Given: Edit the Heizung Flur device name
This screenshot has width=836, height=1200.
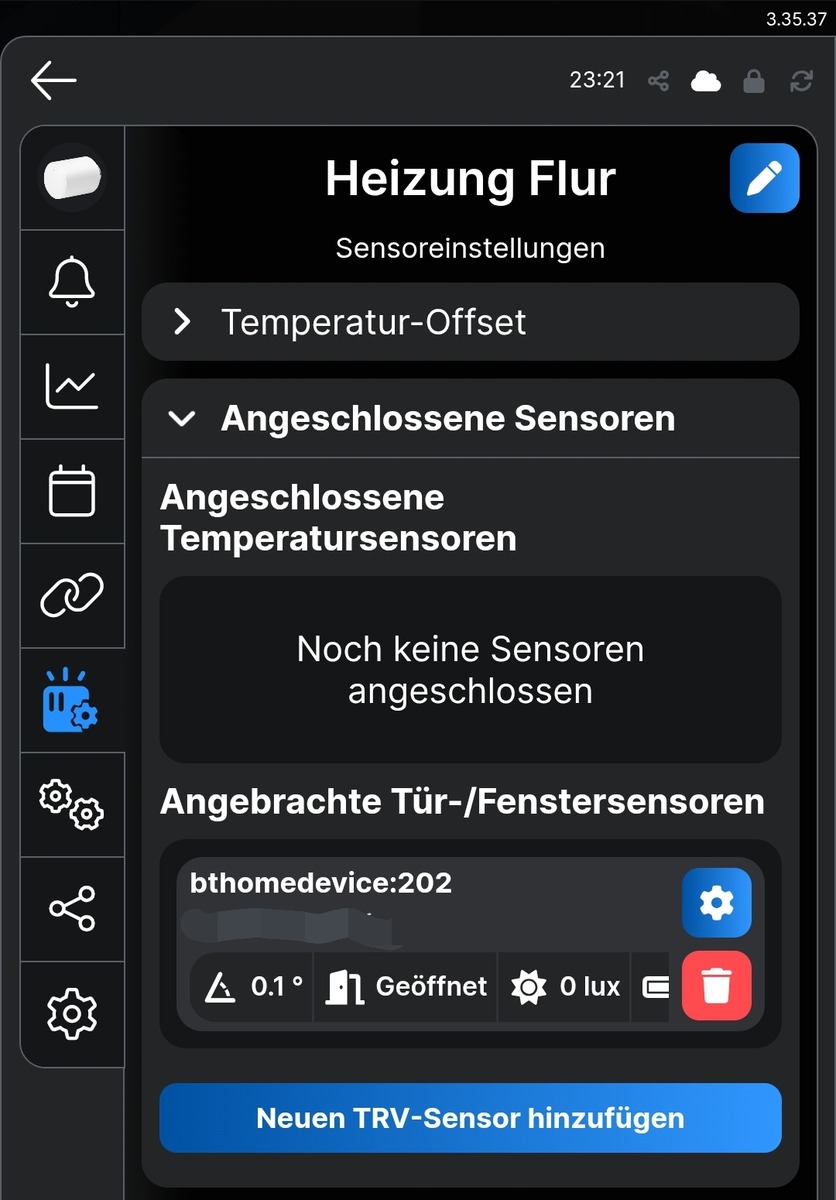Looking at the screenshot, I should pyautogui.click(x=764, y=178).
